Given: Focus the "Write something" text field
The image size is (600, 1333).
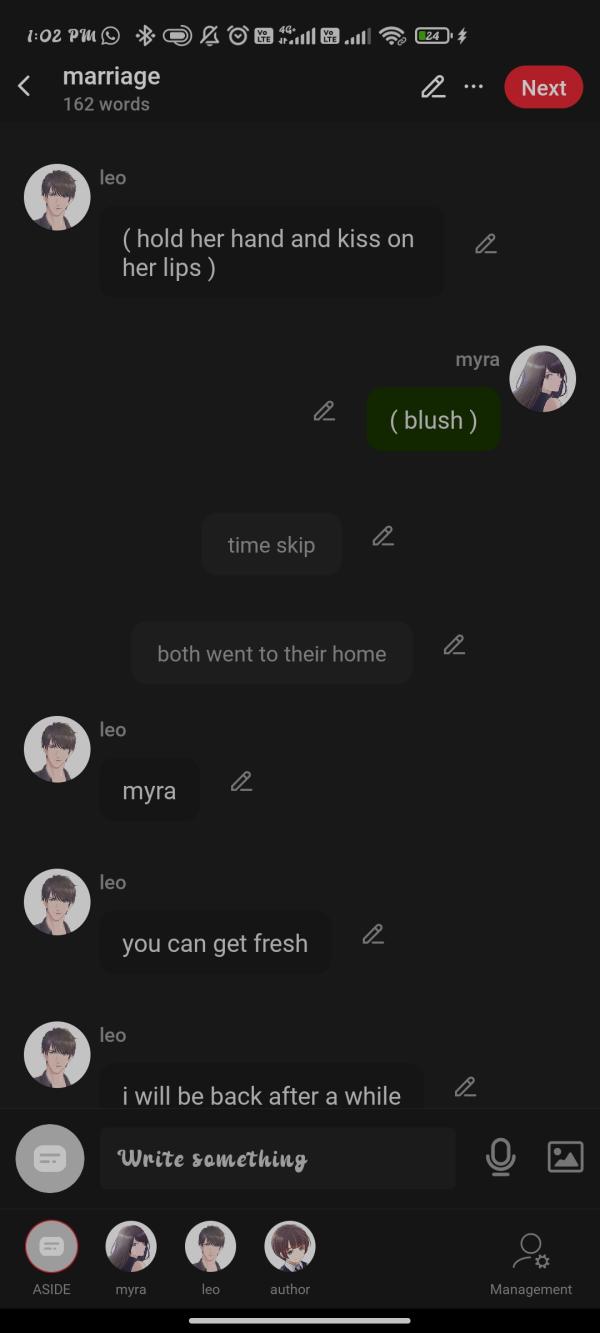Looking at the screenshot, I should coord(277,1159).
